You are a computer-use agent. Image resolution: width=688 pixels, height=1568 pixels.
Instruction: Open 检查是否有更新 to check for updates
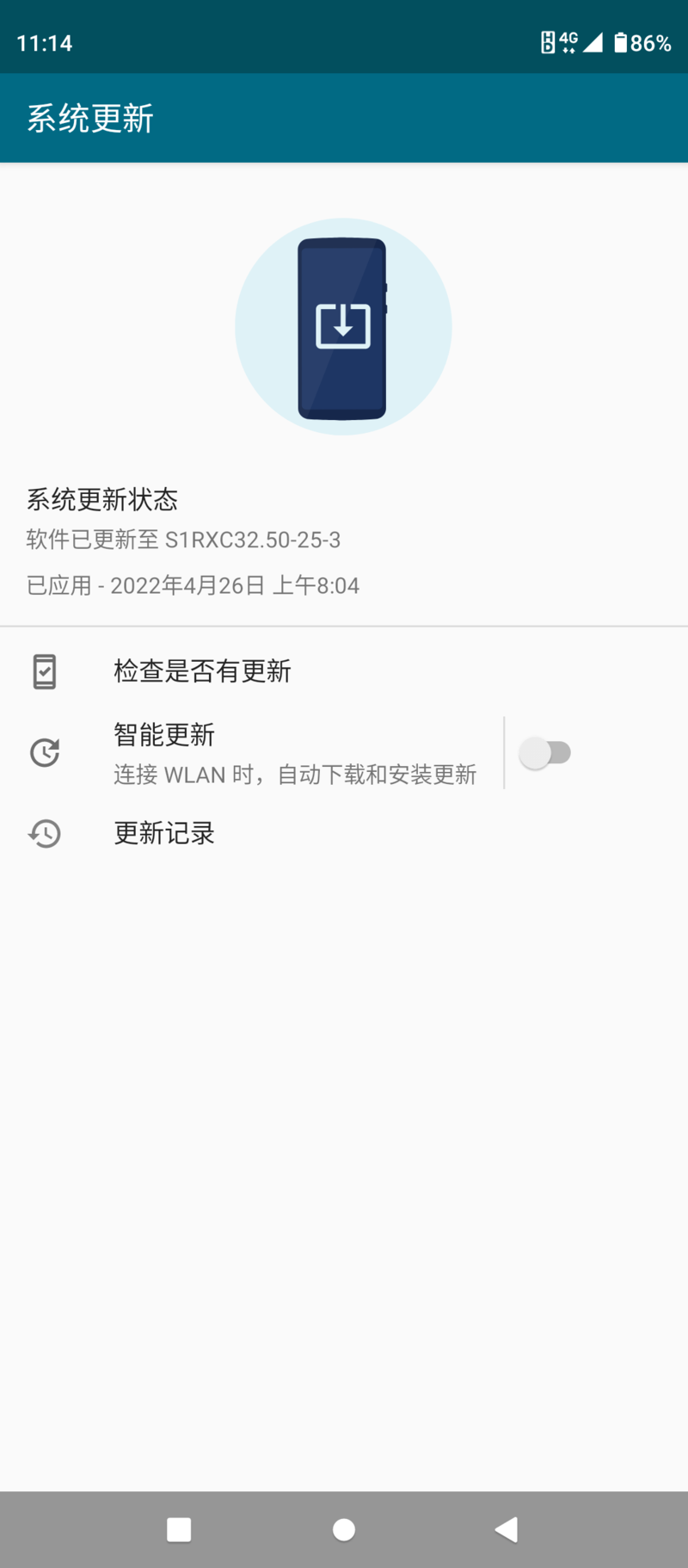tap(203, 671)
